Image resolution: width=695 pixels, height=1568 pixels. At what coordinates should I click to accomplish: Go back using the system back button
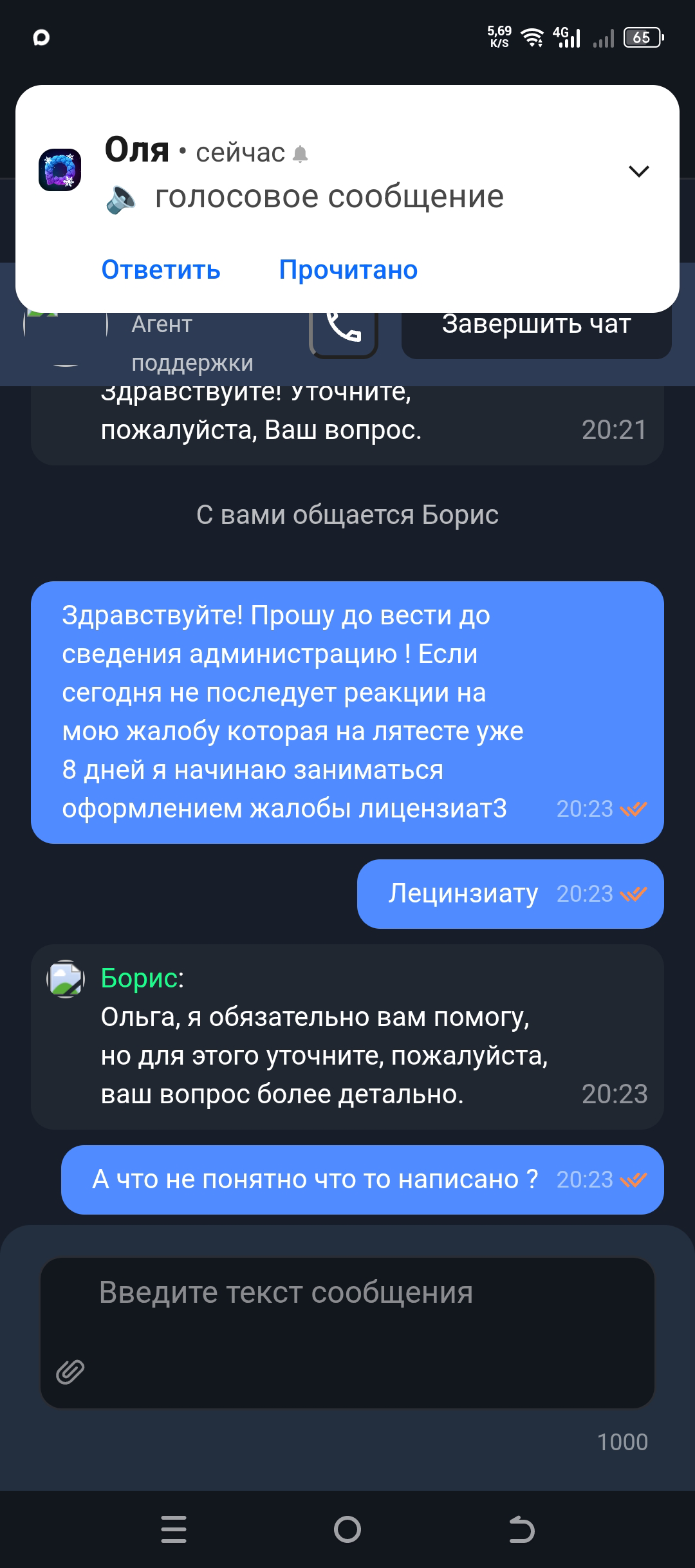(x=521, y=1529)
